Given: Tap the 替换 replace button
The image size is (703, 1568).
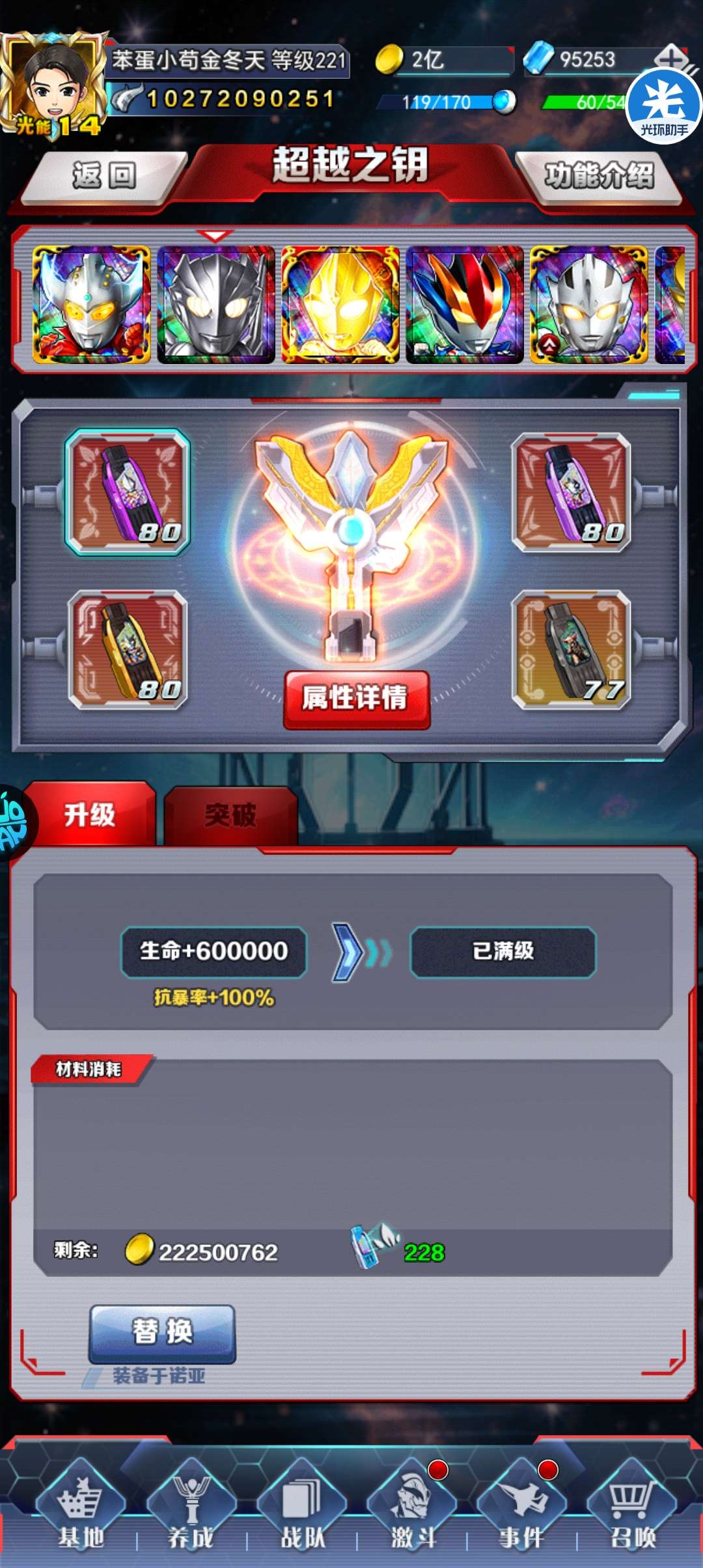Looking at the screenshot, I should [162, 1334].
